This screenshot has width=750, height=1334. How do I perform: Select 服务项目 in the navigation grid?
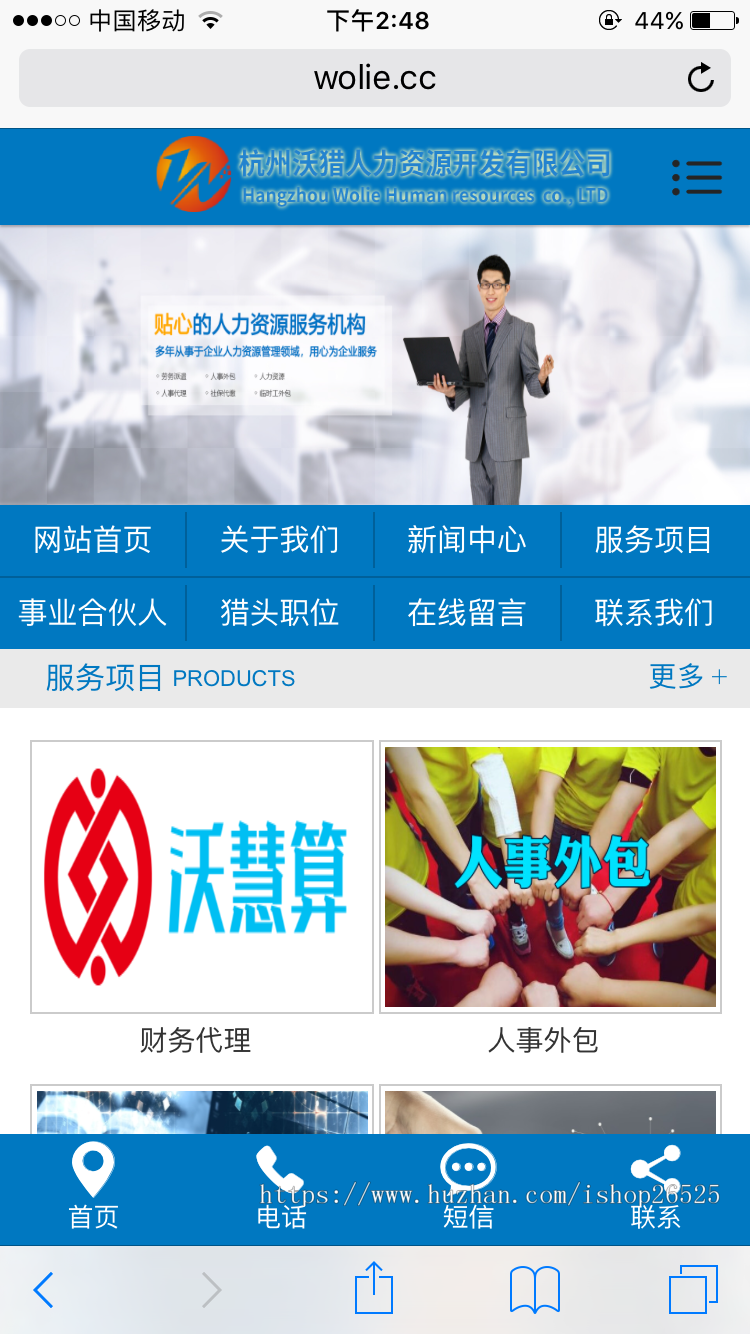(x=653, y=540)
